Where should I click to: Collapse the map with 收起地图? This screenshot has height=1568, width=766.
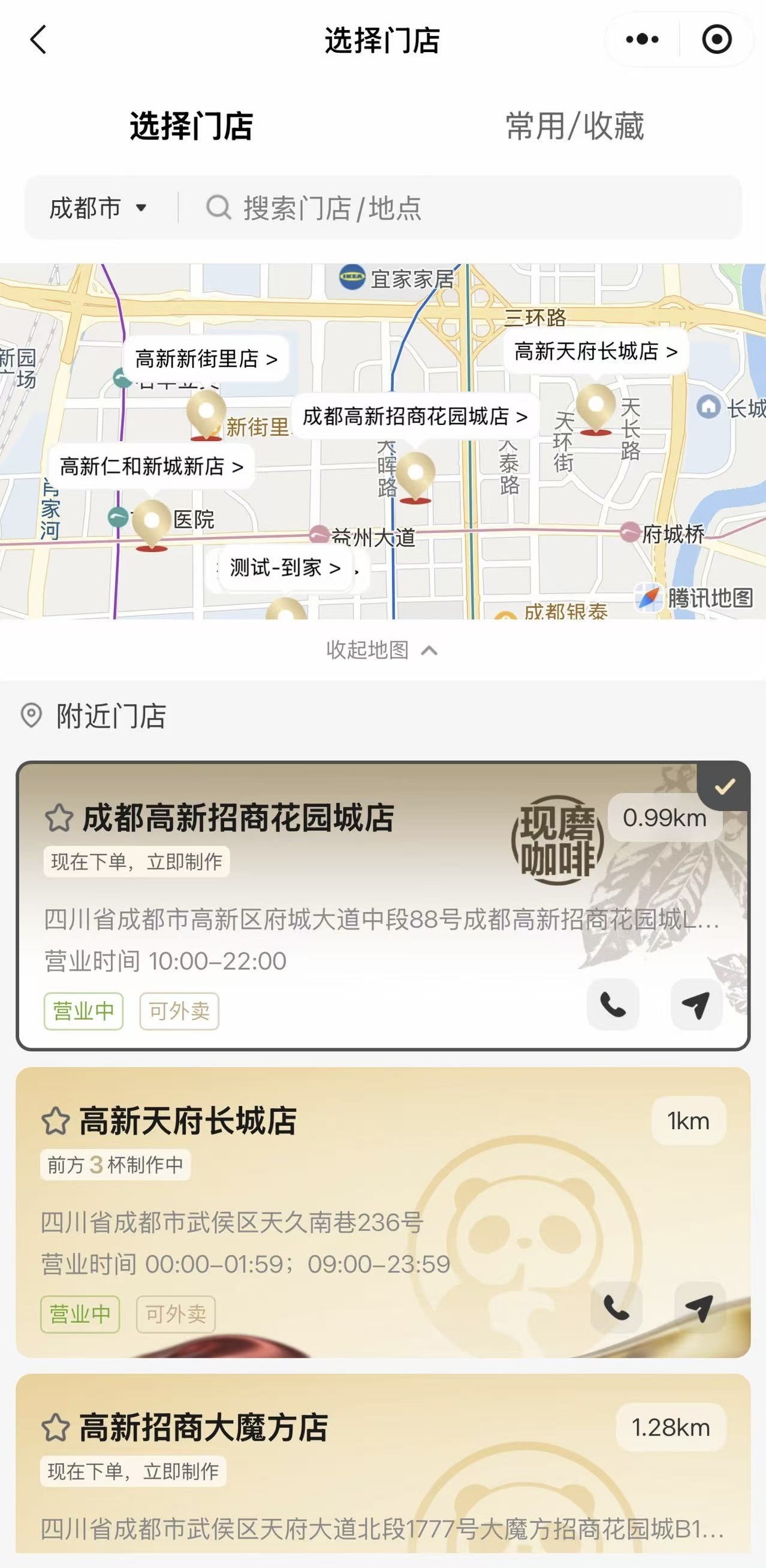click(x=382, y=650)
